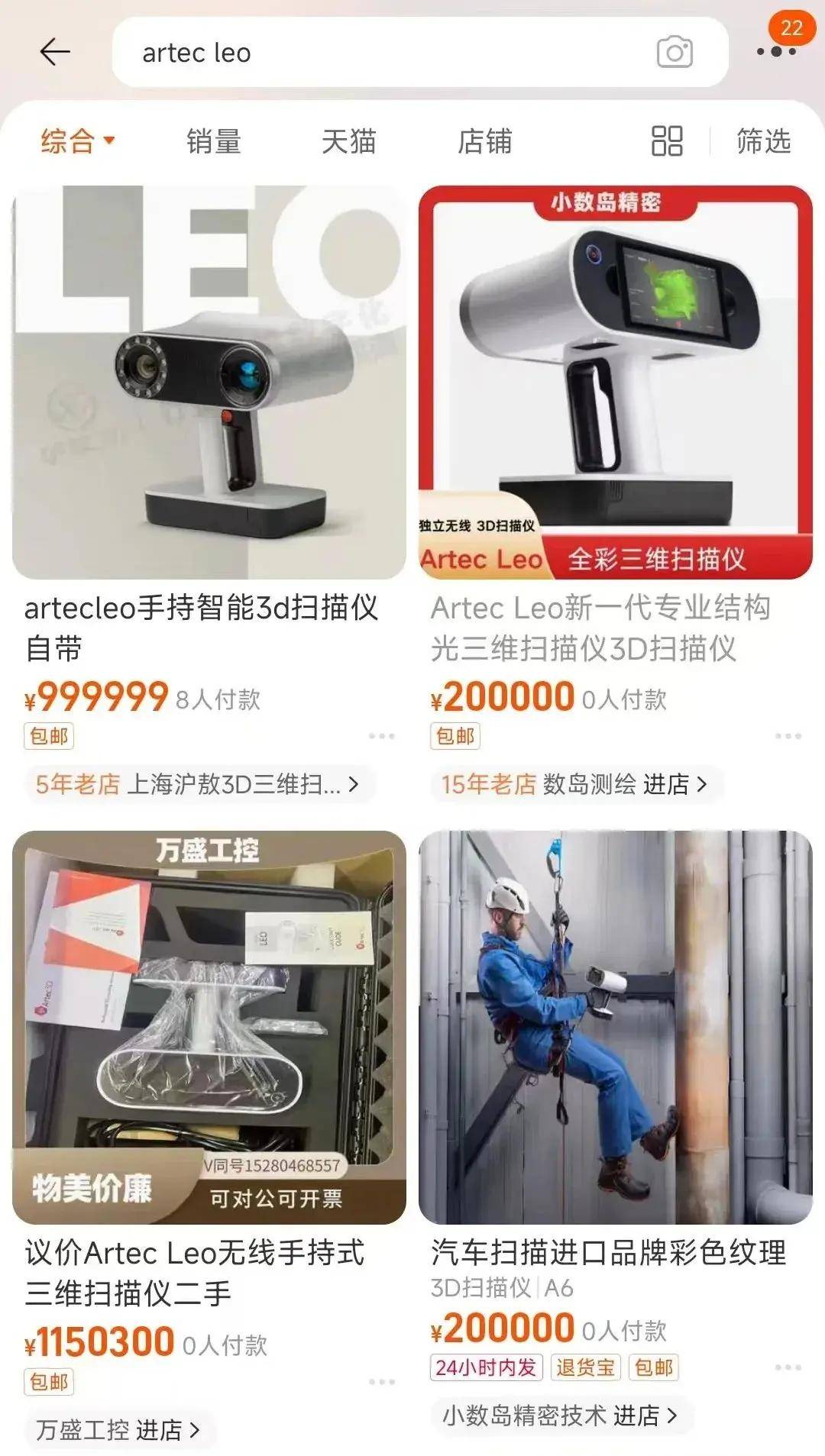Image resolution: width=825 pixels, height=1456 pixels.
Task: Expand the 上海沪敖3D shop entry chevron
Action: [x=354, y=783]
